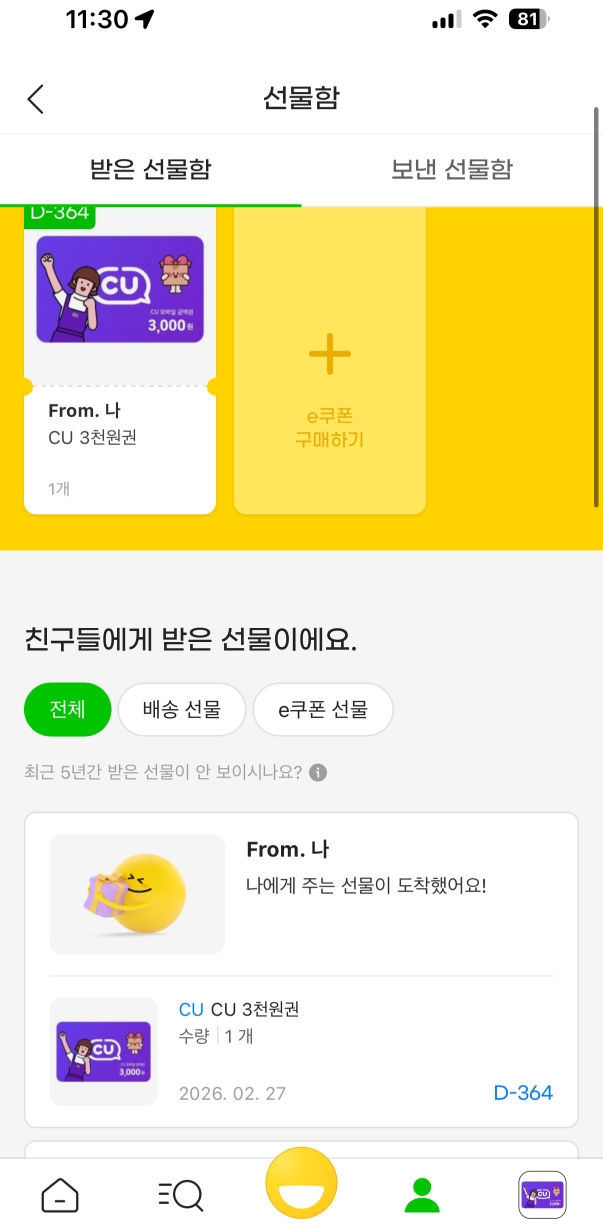Select the 받은 선물함 tab

[x=150, y=169]
